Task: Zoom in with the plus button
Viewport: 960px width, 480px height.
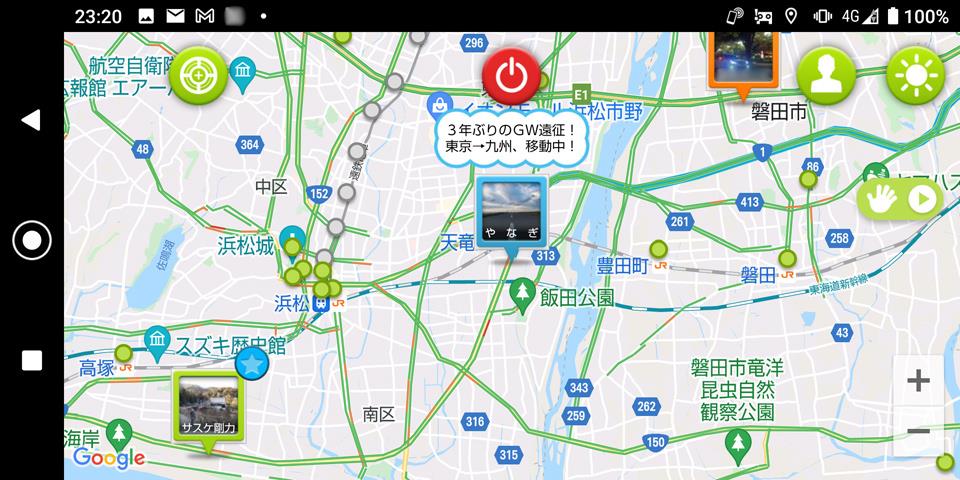Action: (918, 380)
